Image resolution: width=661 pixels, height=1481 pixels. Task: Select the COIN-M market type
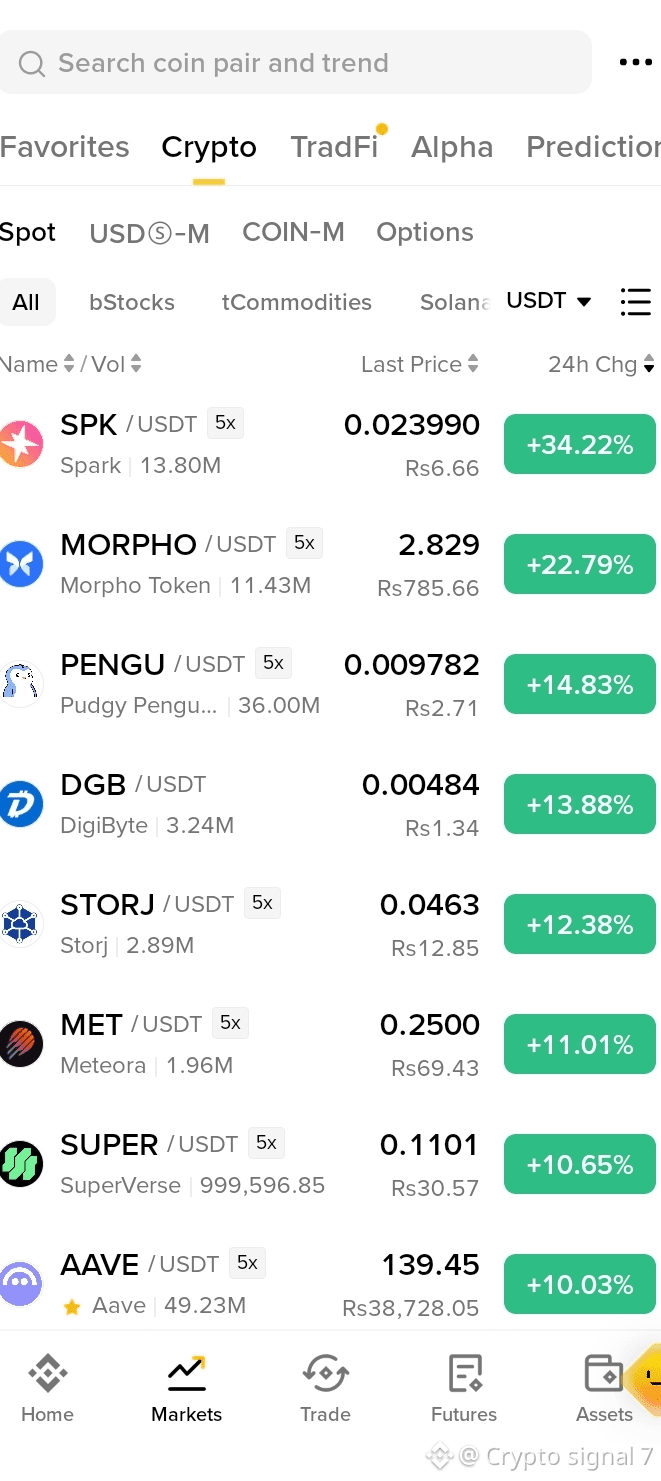293,232
